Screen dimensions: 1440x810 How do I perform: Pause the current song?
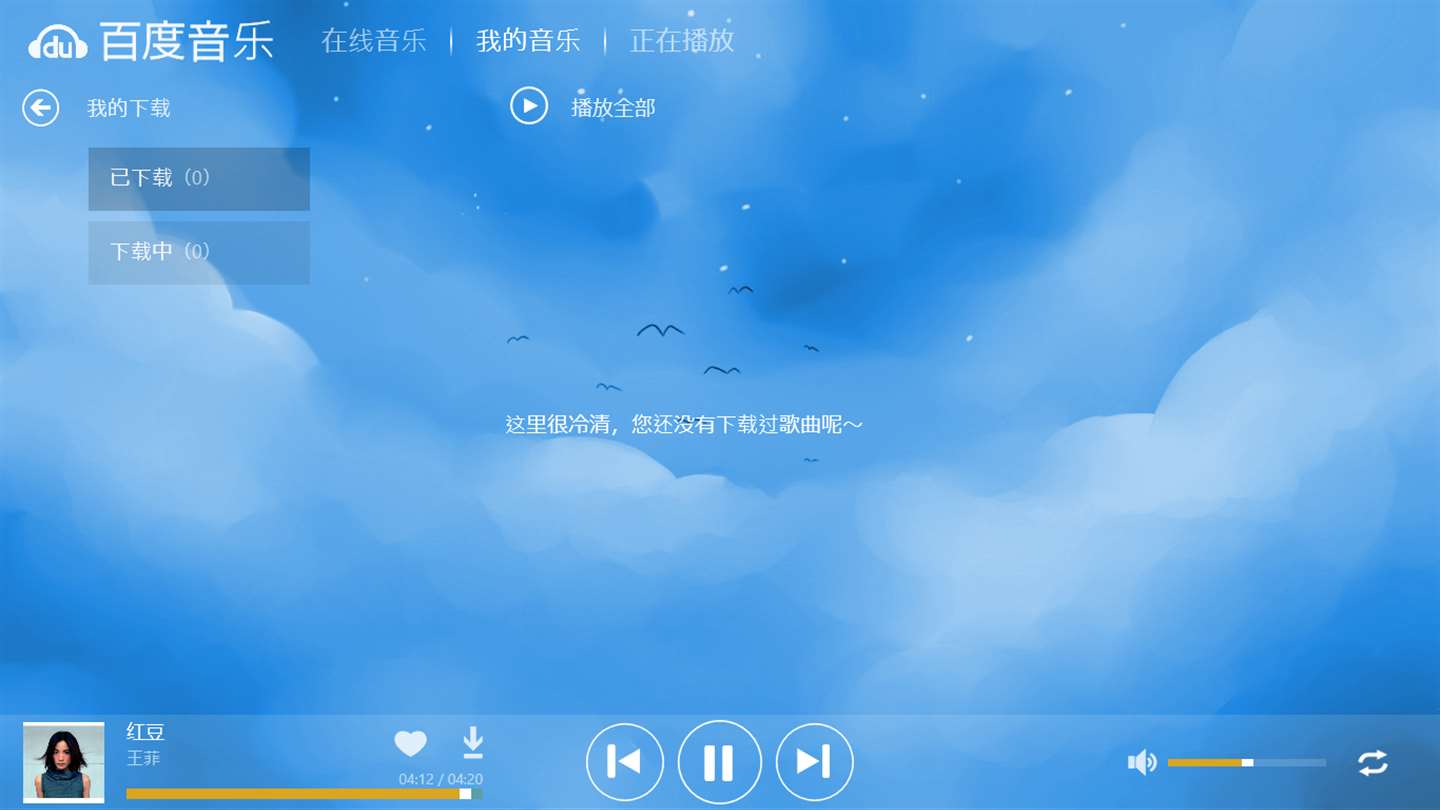click(x=719, y=762)
